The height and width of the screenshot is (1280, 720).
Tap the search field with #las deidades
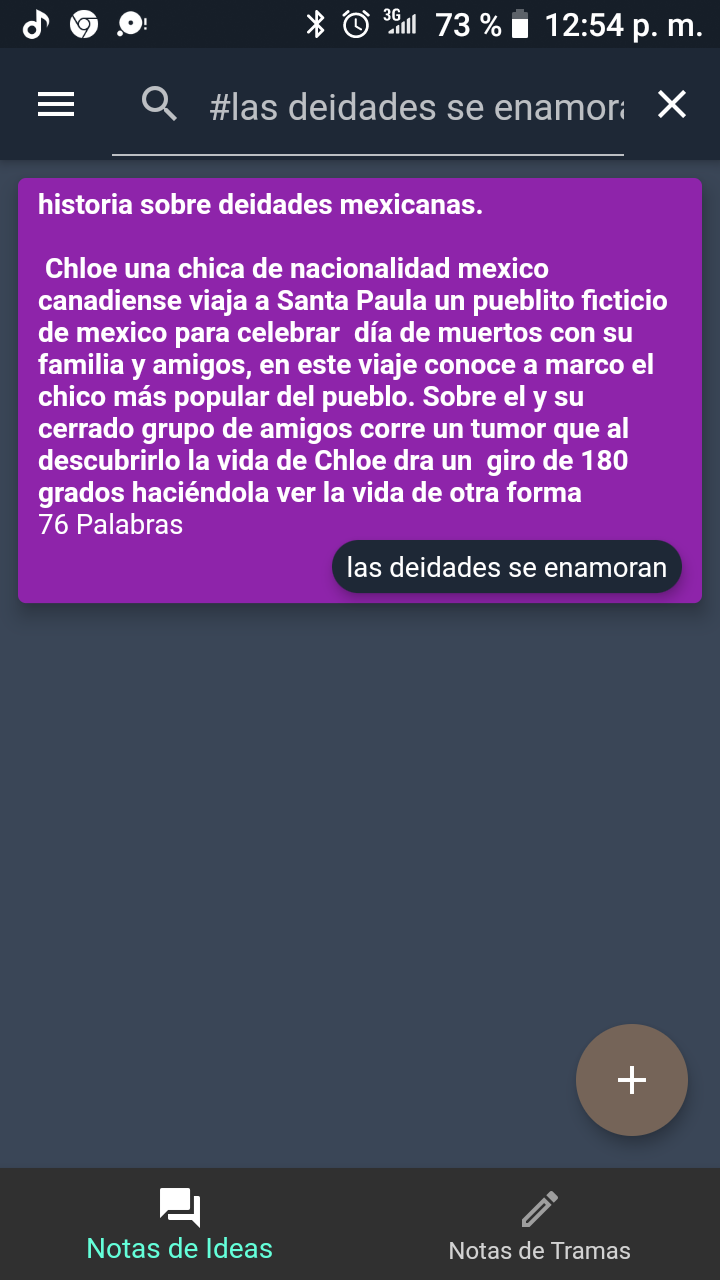(416, 106)
